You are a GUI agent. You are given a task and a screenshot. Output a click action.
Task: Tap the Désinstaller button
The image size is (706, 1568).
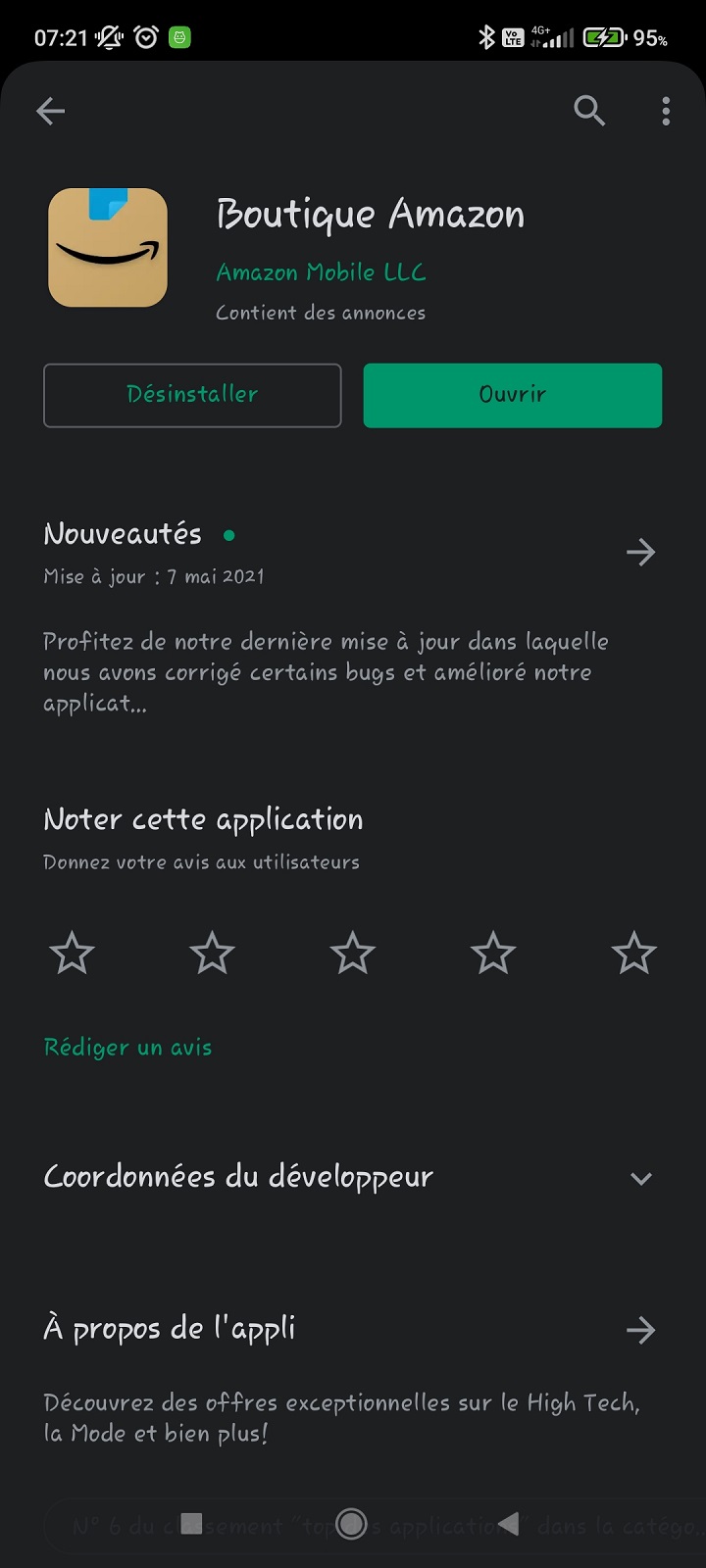pyautogui.click(x=192, y=395)
